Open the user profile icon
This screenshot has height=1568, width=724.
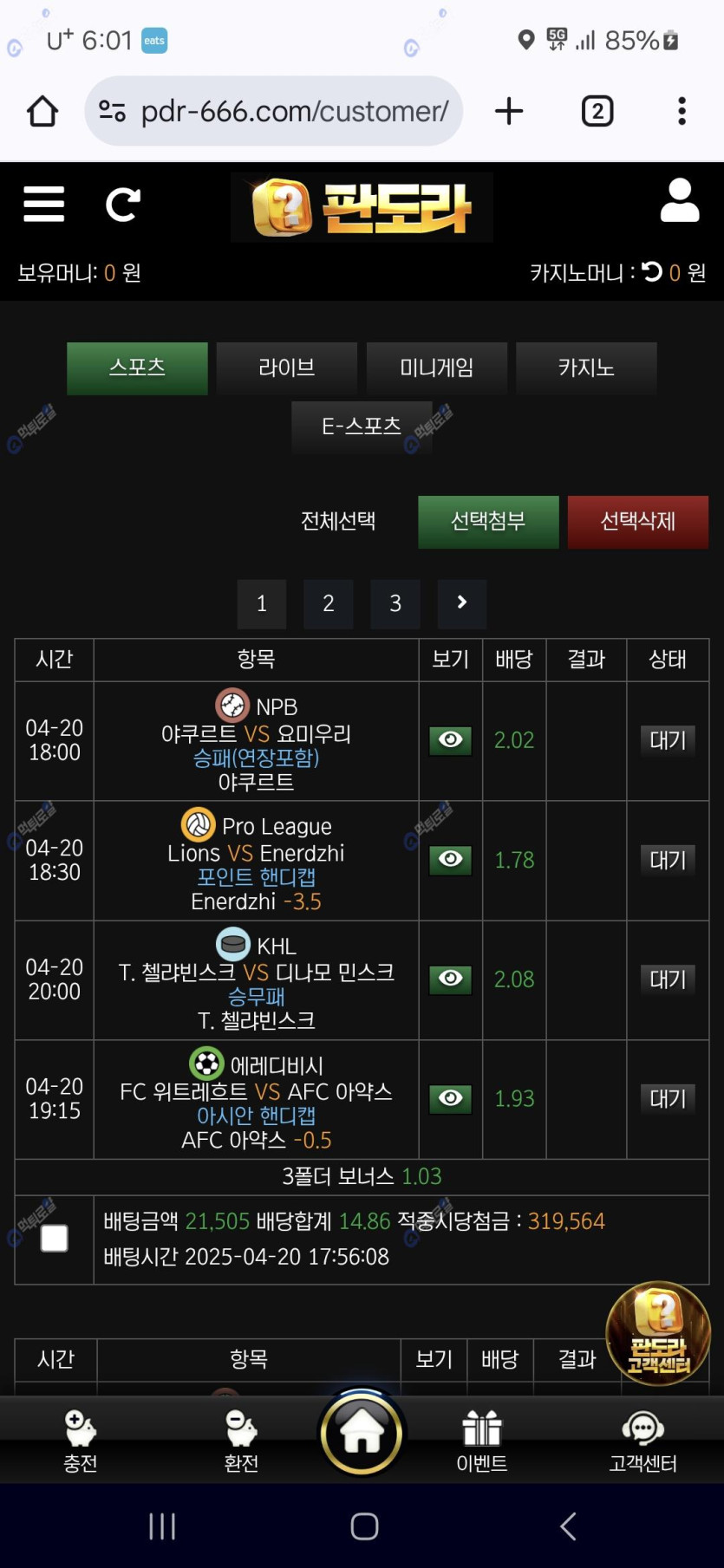click(x=679, y=201)
